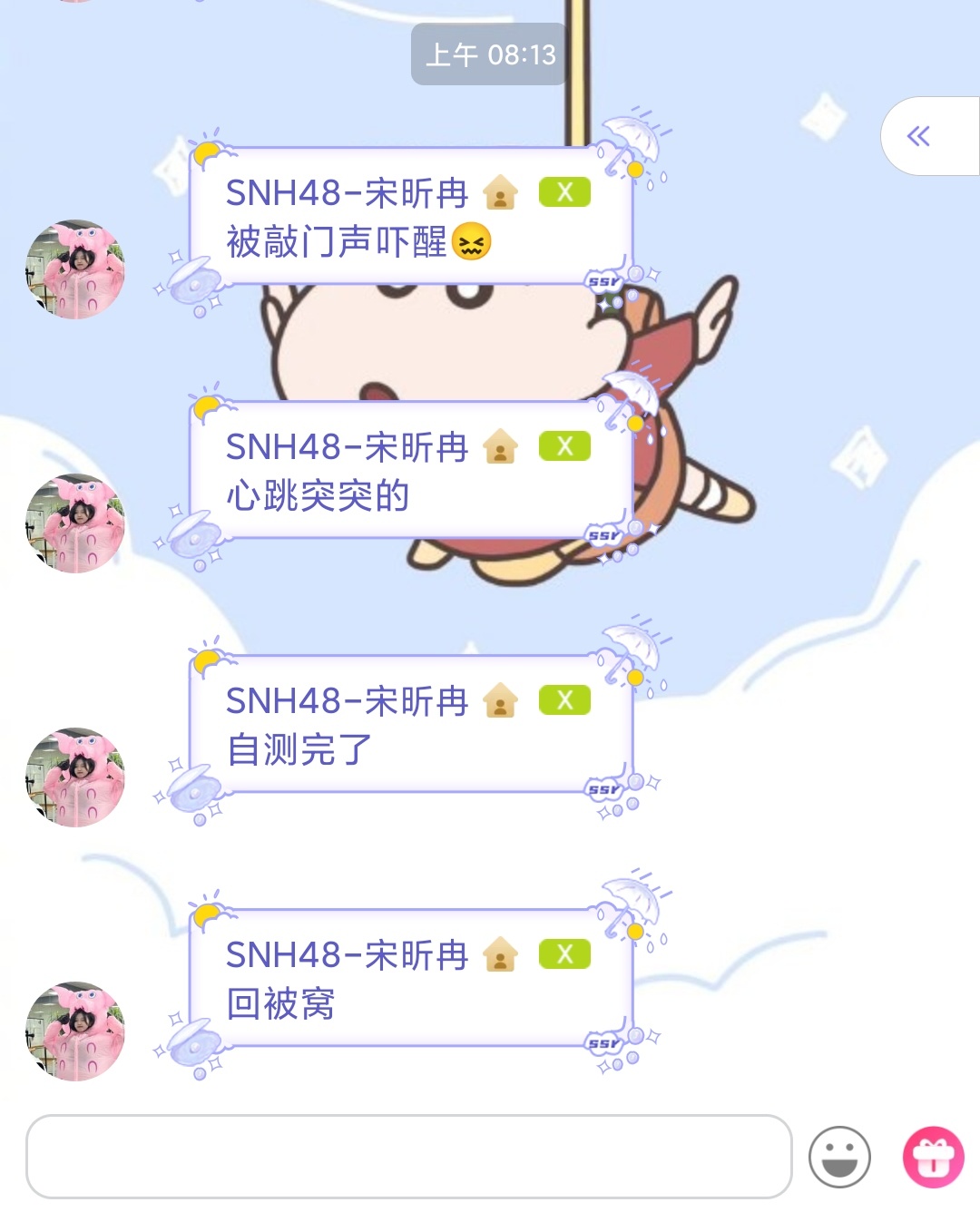Open avatar next to 自测完了 message
The width and height of the screenshot is (980, 1212).
75,777
